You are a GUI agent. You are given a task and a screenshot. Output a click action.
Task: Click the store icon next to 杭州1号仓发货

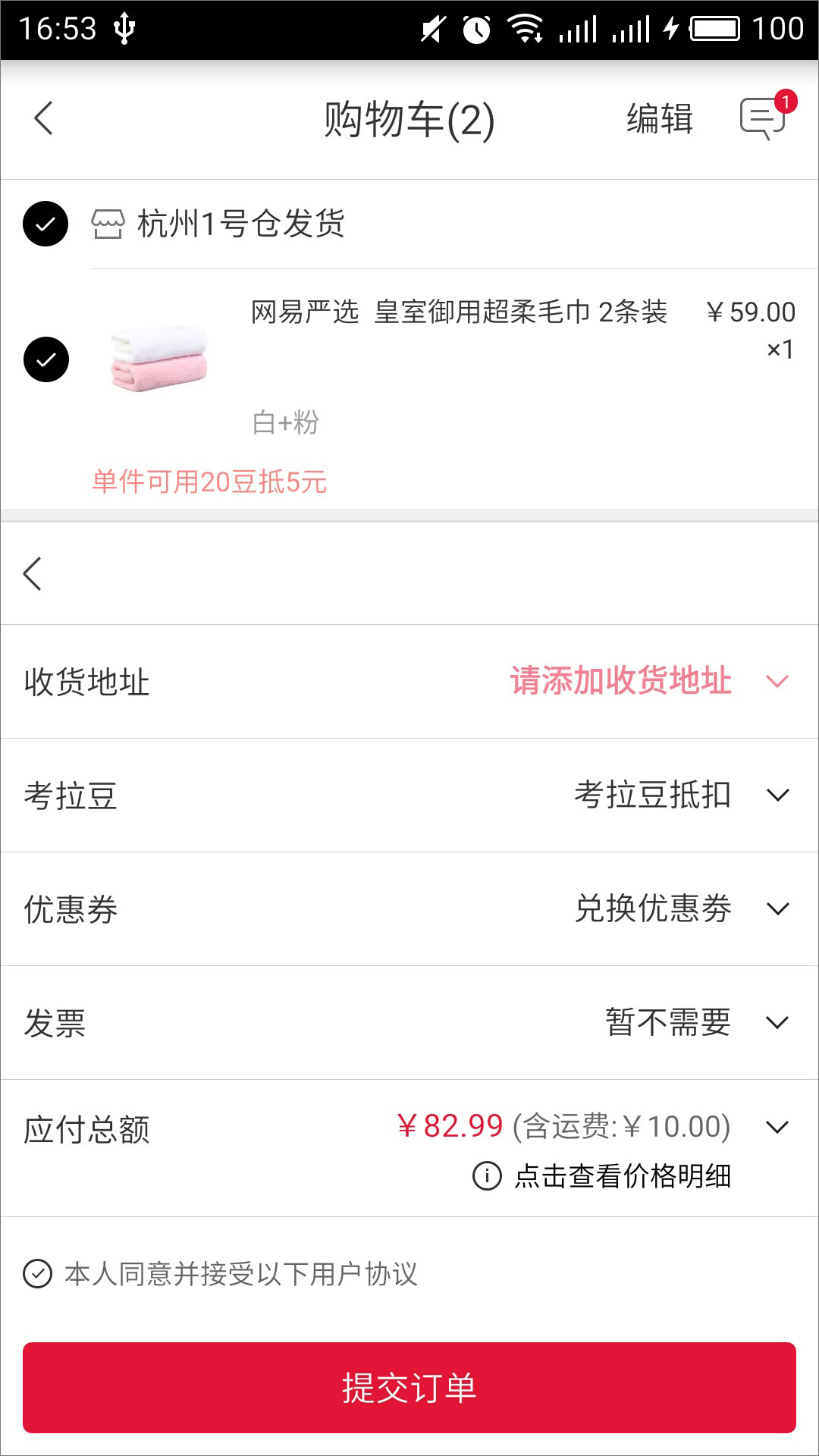[108, 222]
